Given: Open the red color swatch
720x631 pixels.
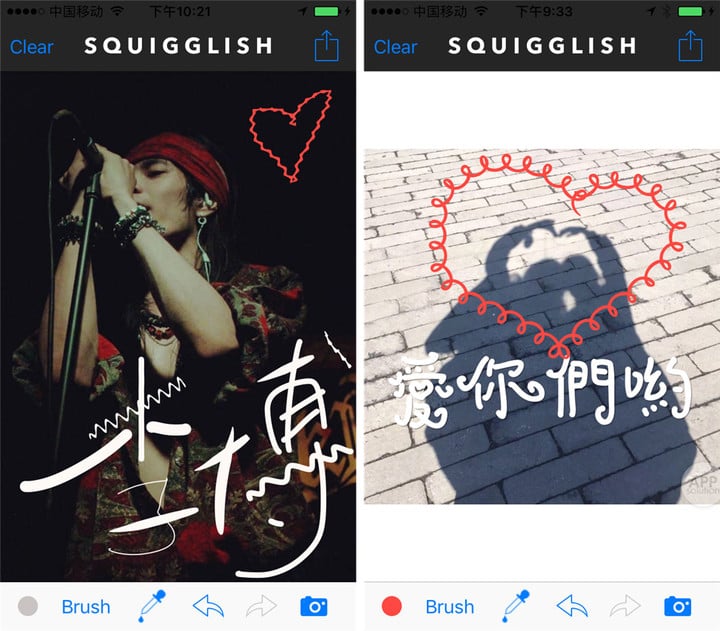Looking at the screenshot, I should (x=392, y=606).
